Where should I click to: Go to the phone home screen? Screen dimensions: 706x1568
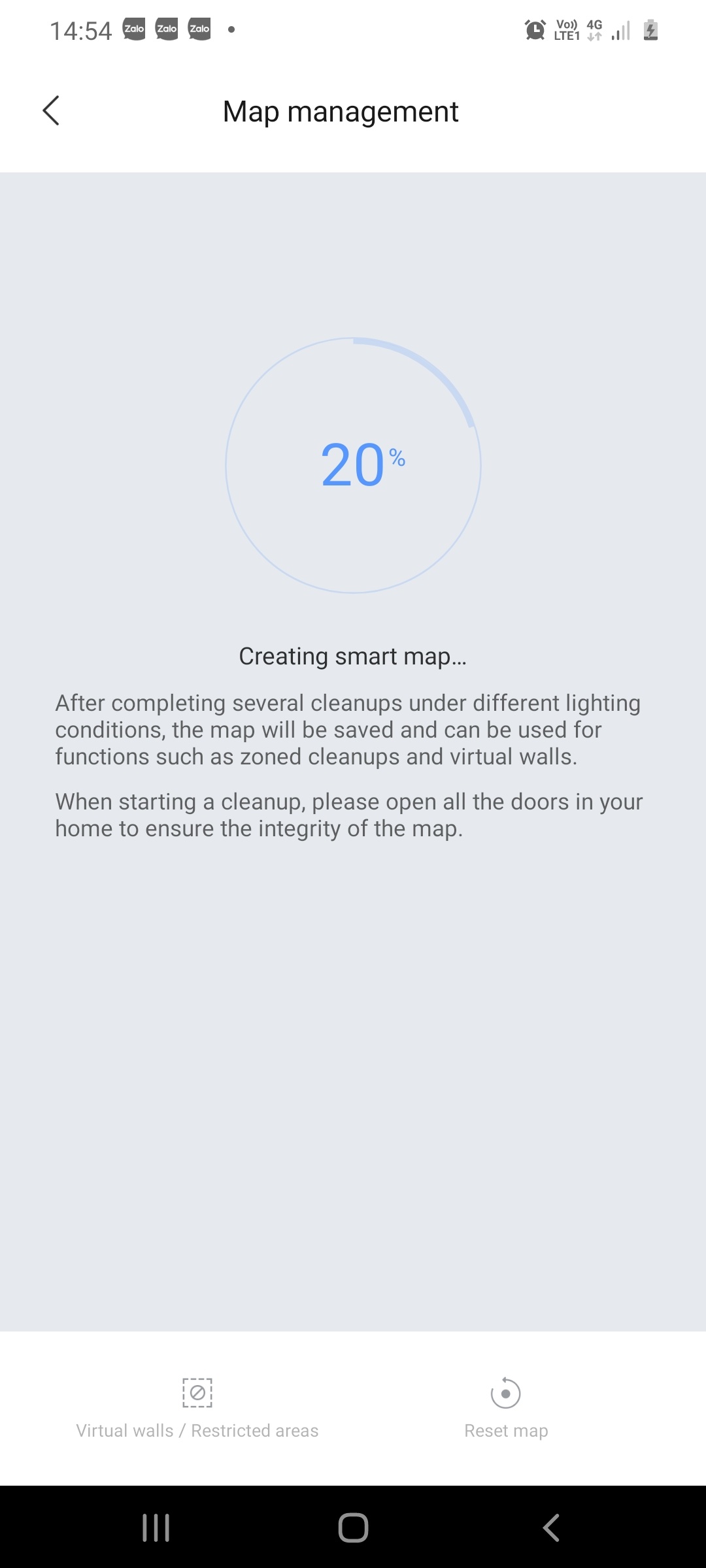coord(353,1527)
